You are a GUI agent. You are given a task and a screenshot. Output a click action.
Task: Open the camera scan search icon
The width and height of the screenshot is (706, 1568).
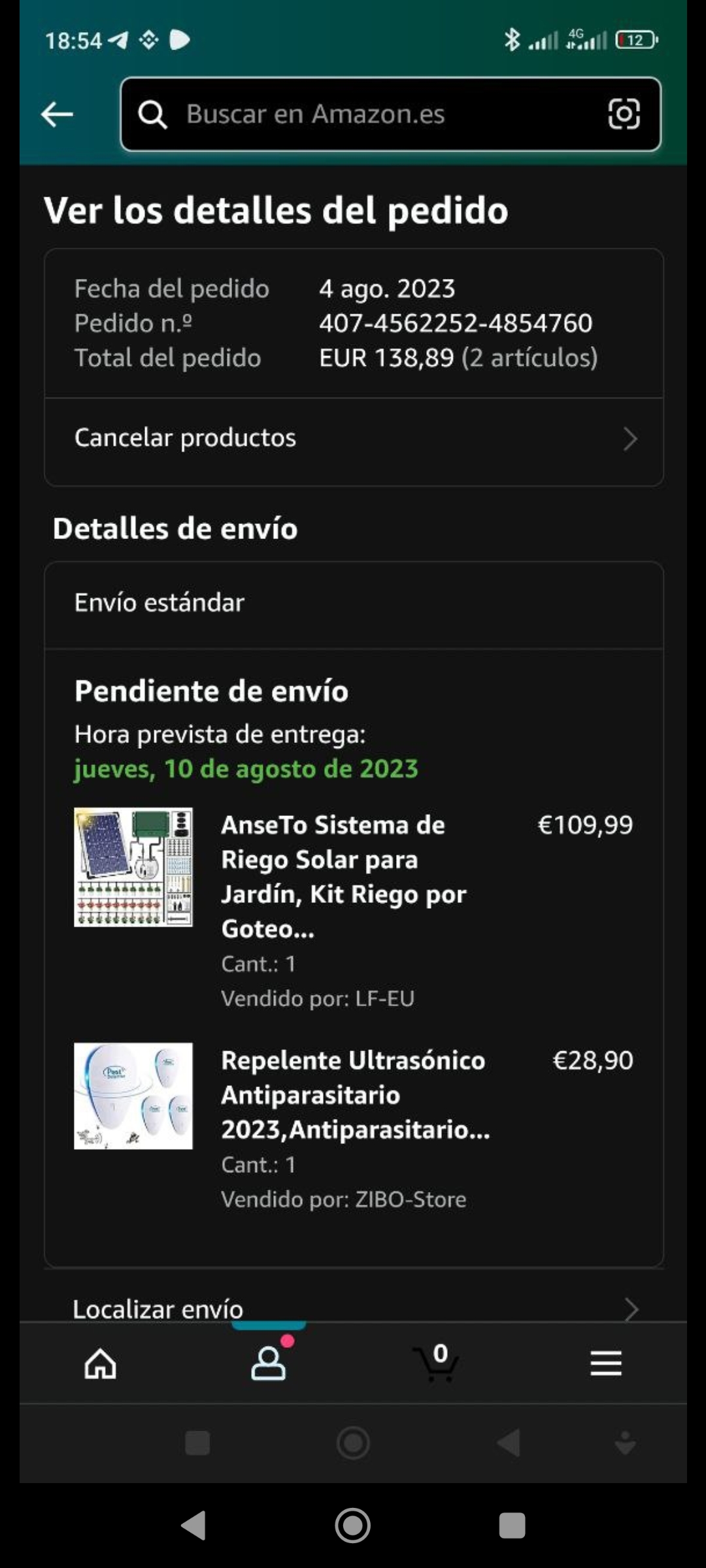(x=624, y=114)
